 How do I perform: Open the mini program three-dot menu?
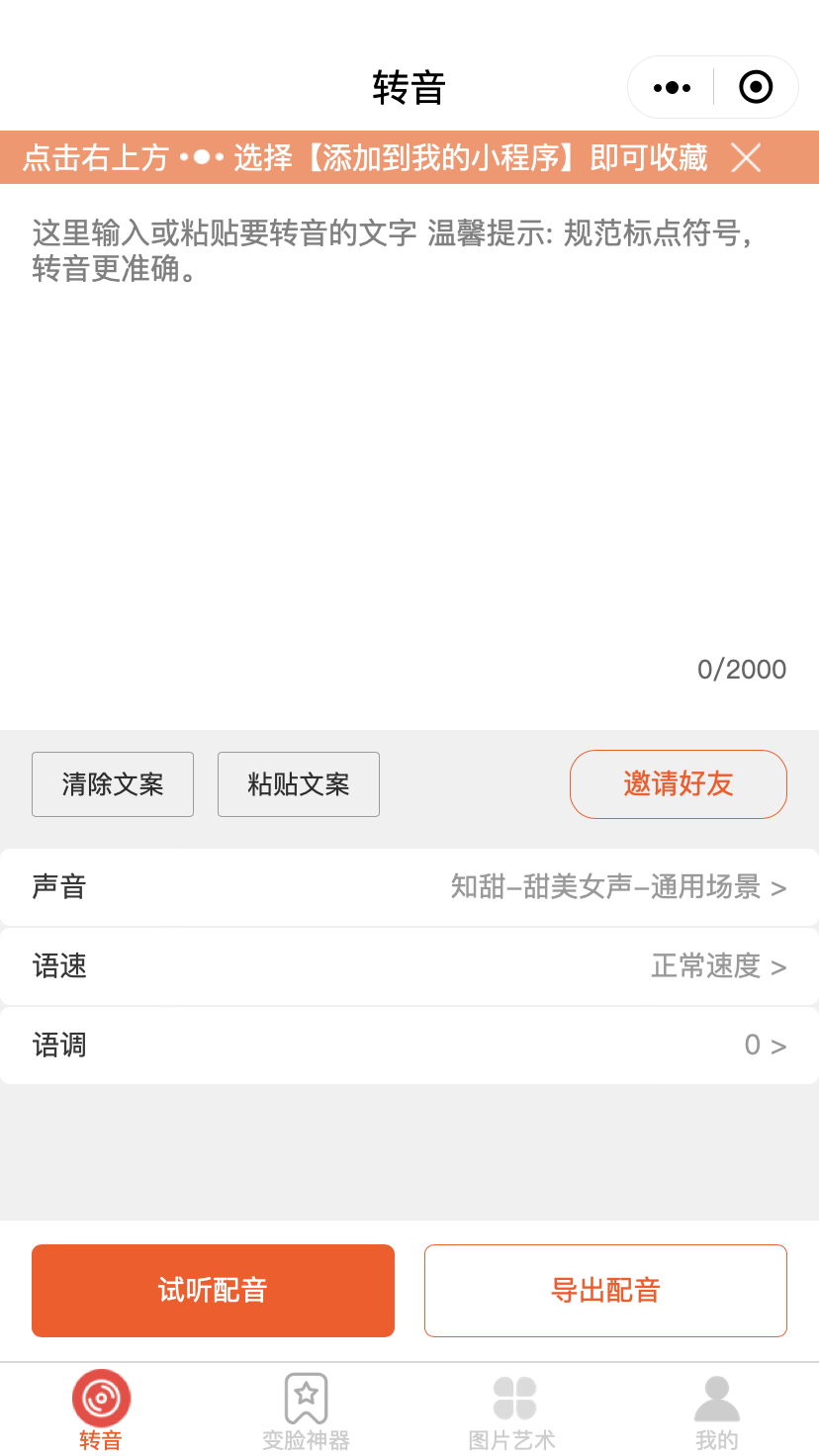click(672, 87)
